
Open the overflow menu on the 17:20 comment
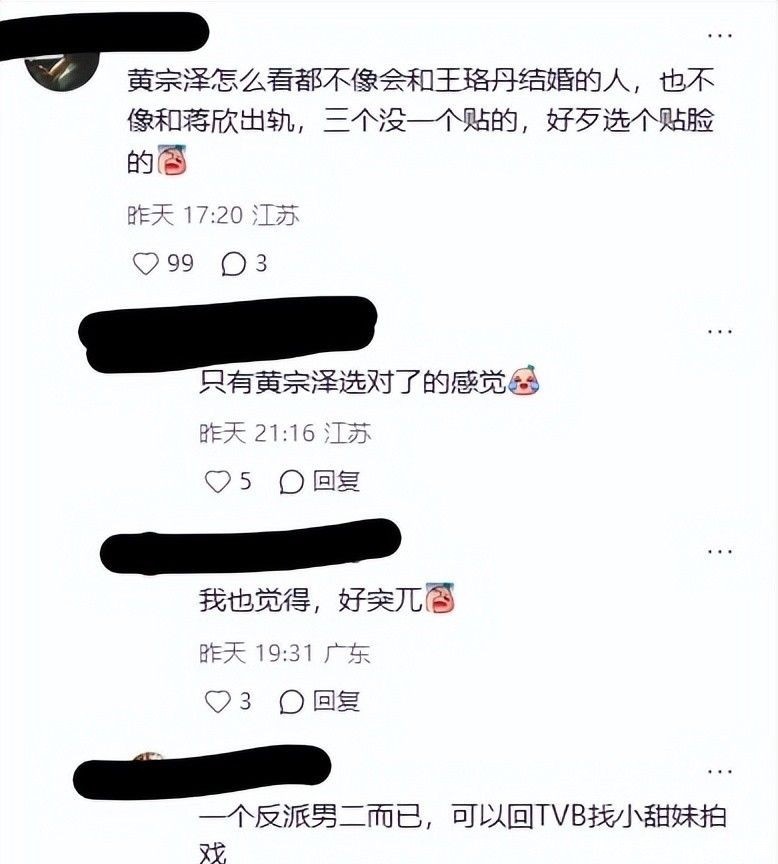720,35
